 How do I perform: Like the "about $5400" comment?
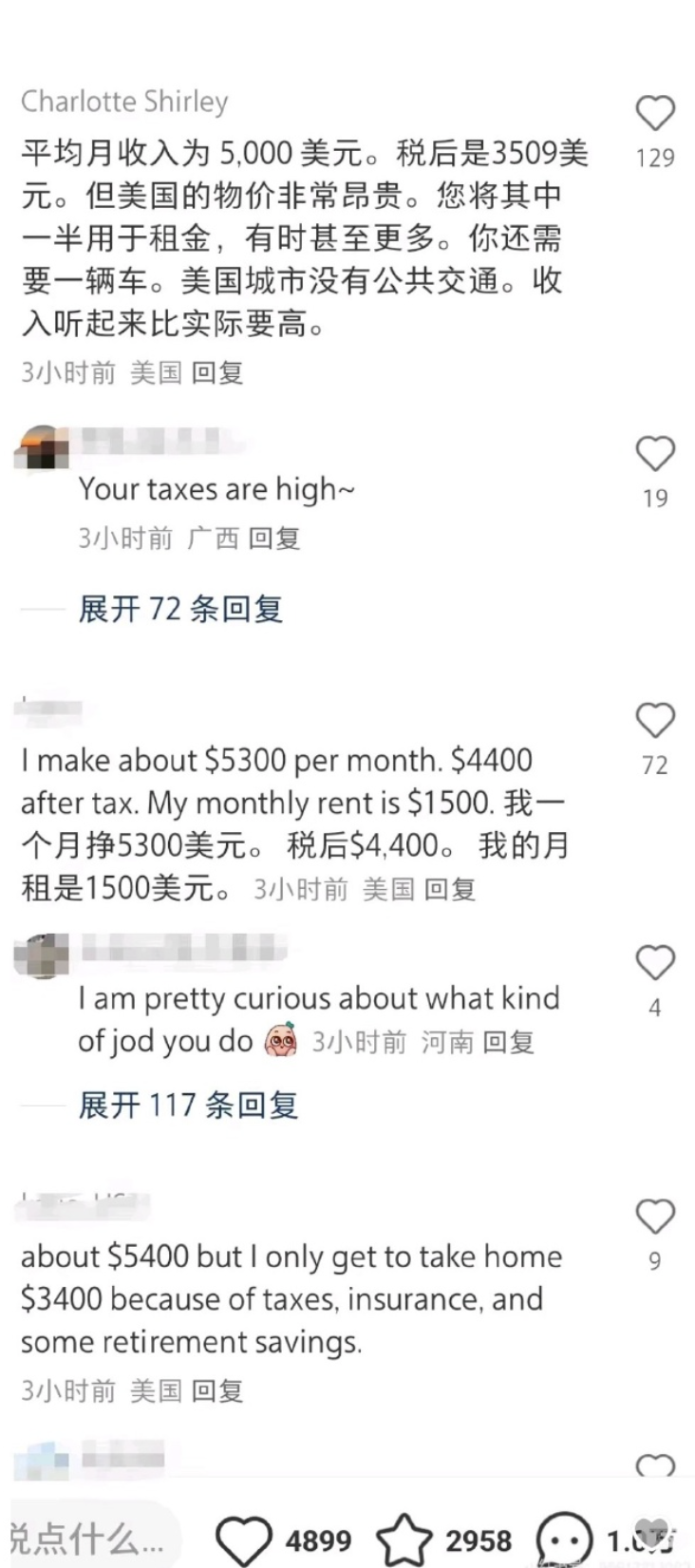pos(654,1217)
